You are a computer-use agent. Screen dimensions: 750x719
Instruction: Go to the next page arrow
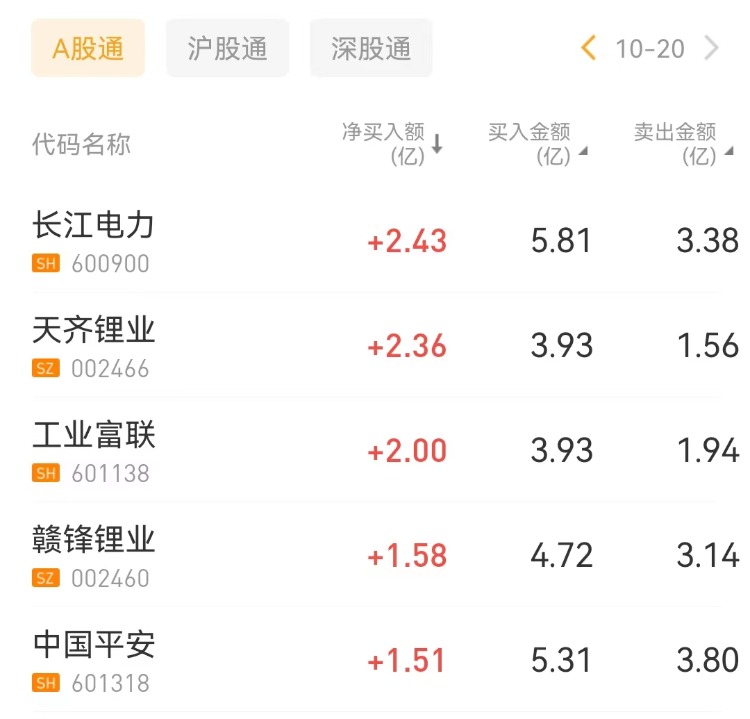point(712,48)
